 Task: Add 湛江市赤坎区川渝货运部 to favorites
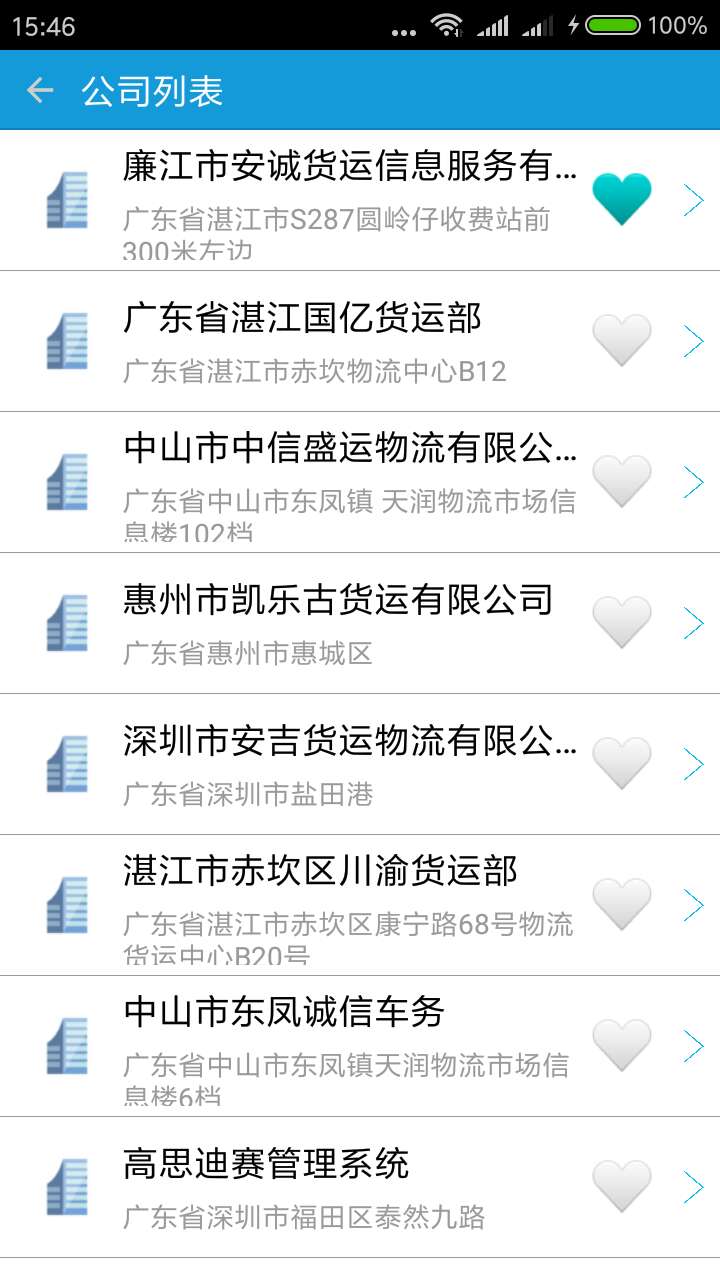tap(621, 905)
